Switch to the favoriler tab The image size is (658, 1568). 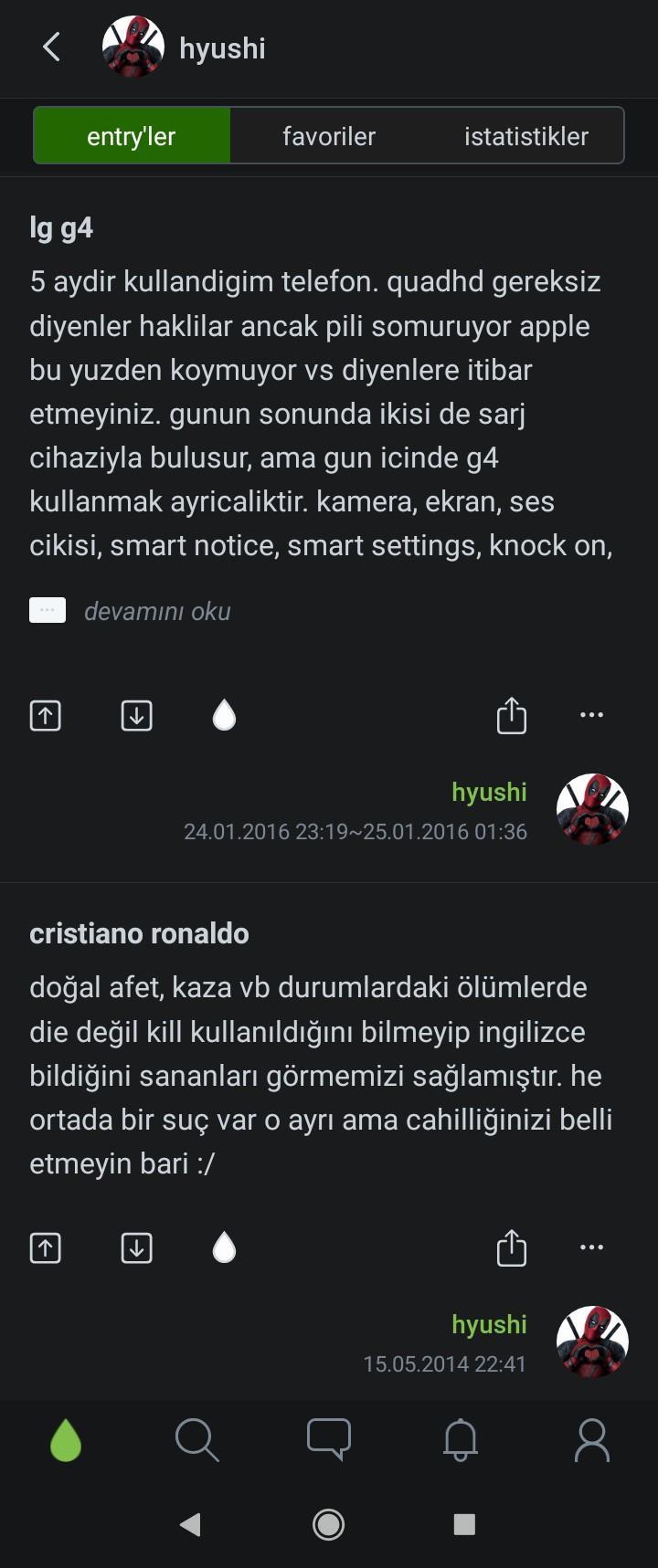coord(329,136)
